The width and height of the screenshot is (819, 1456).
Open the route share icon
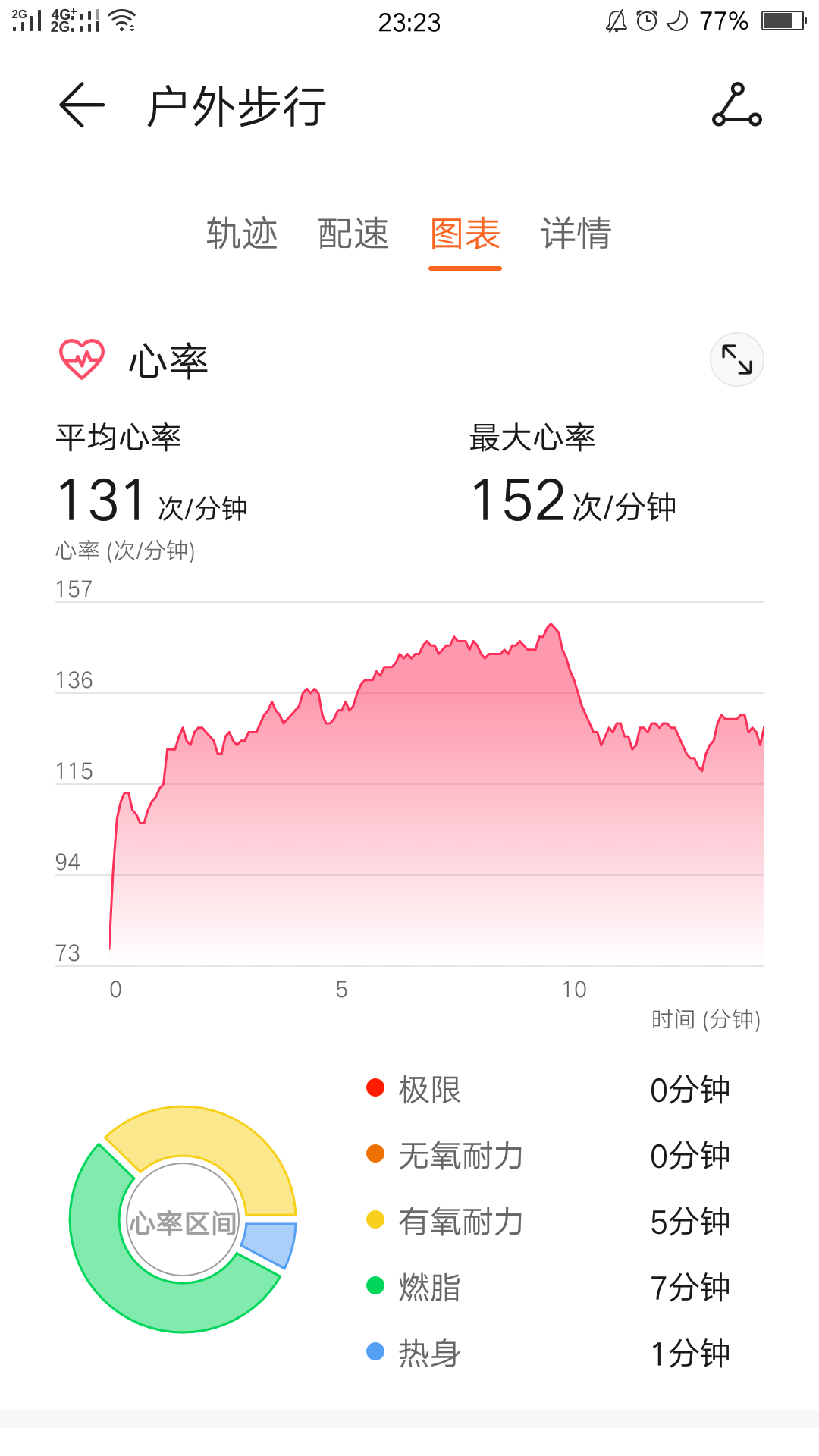click(736, 105)
